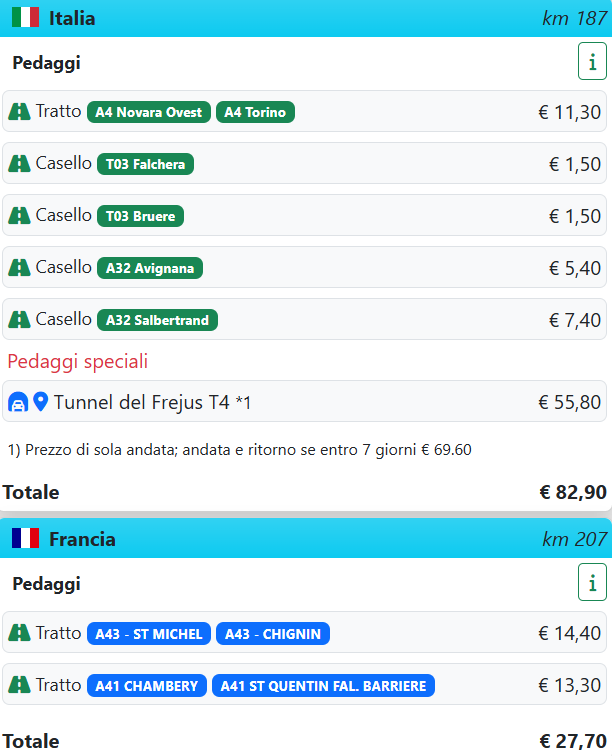Tap the map pin beside Tunnel del Frejus

point(41,402)
